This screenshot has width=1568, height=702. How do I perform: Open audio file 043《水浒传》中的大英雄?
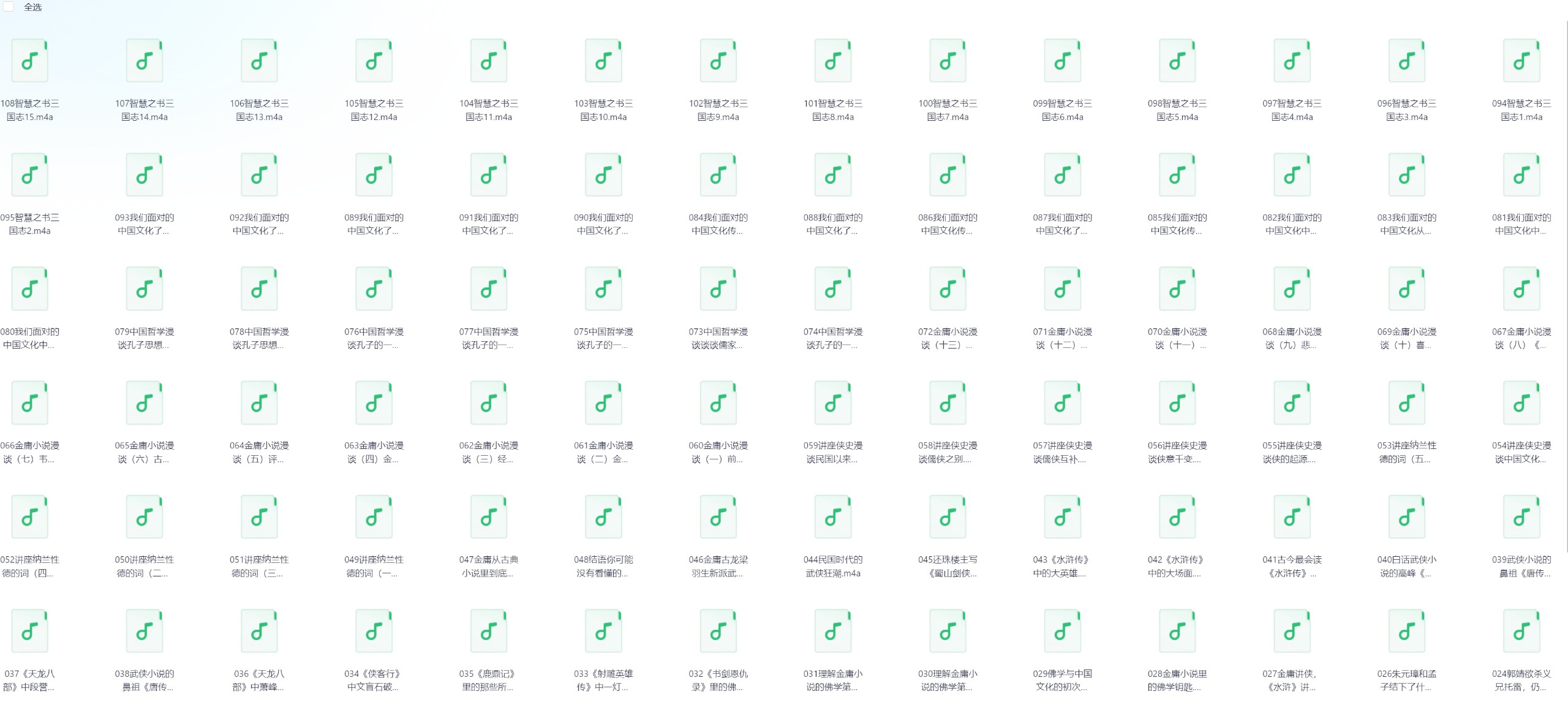(1062, 517)
